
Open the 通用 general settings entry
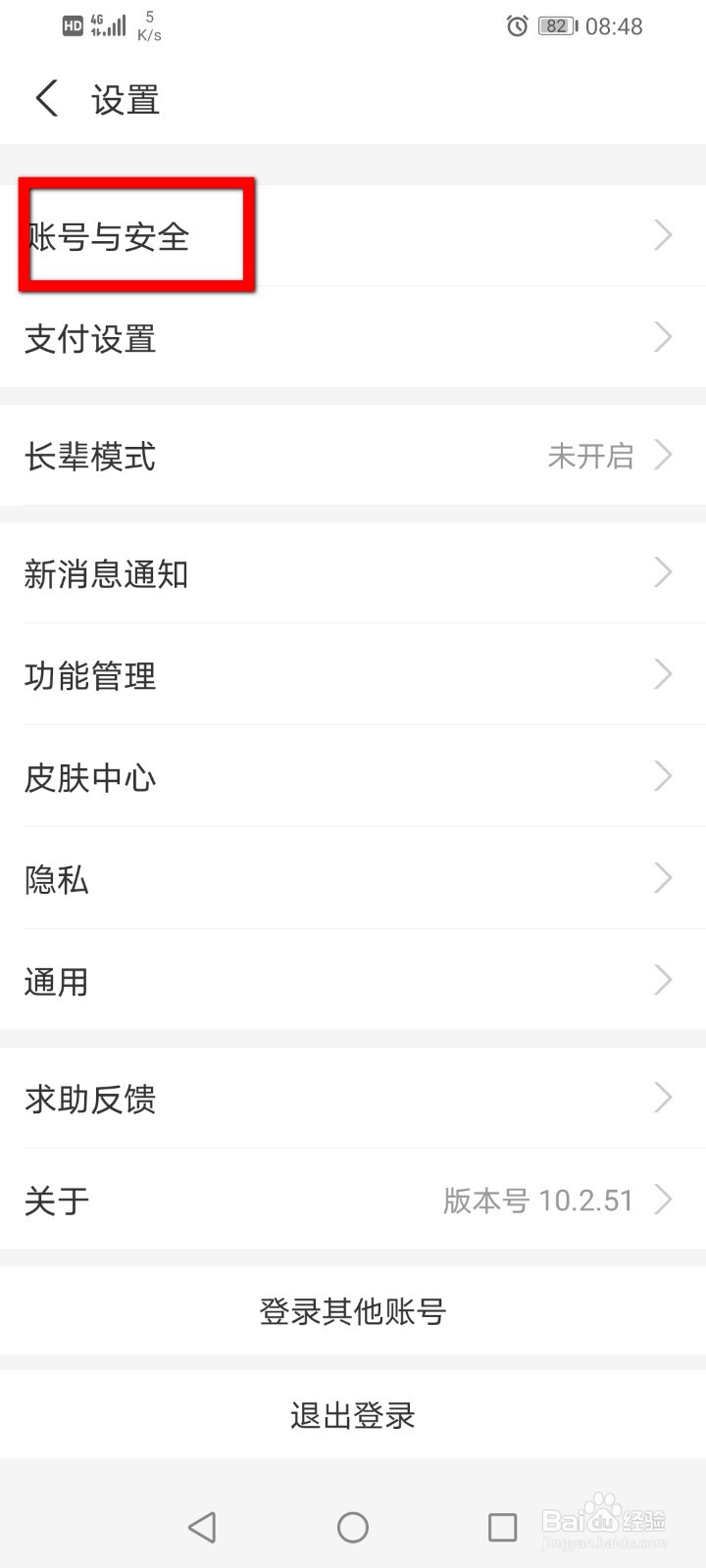coord(353,981)
